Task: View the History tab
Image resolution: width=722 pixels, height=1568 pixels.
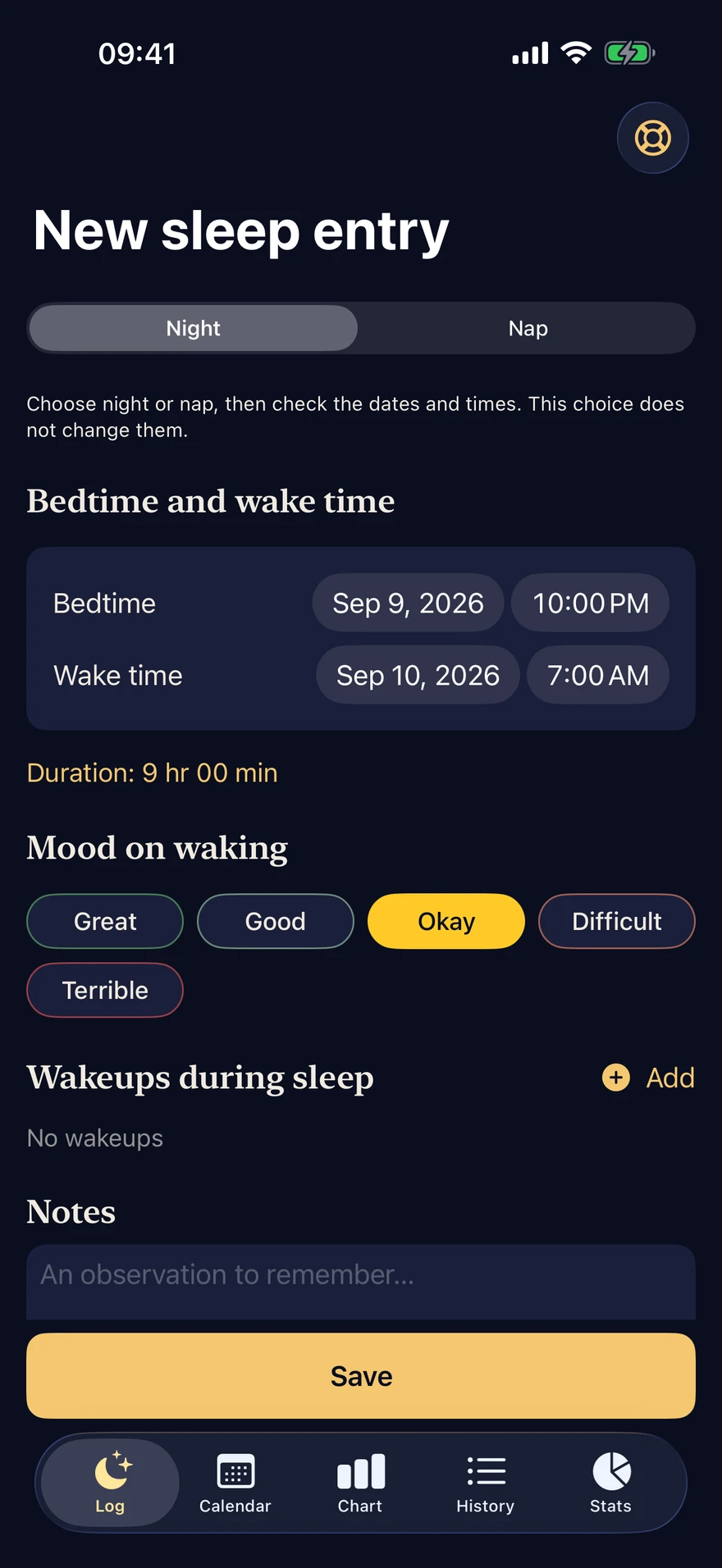Action: 486,1483
